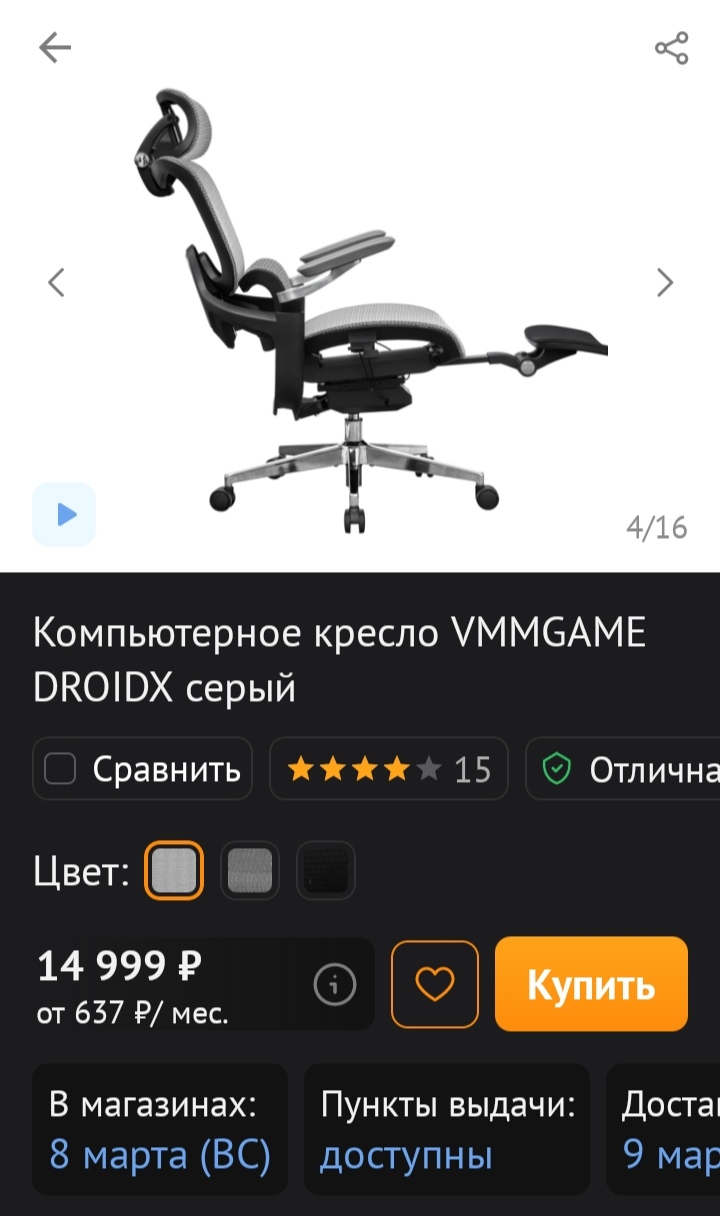The height and width of the screenshot is (1216, 720).
Task: Show the previous product photo
Action: click(57, 283)
